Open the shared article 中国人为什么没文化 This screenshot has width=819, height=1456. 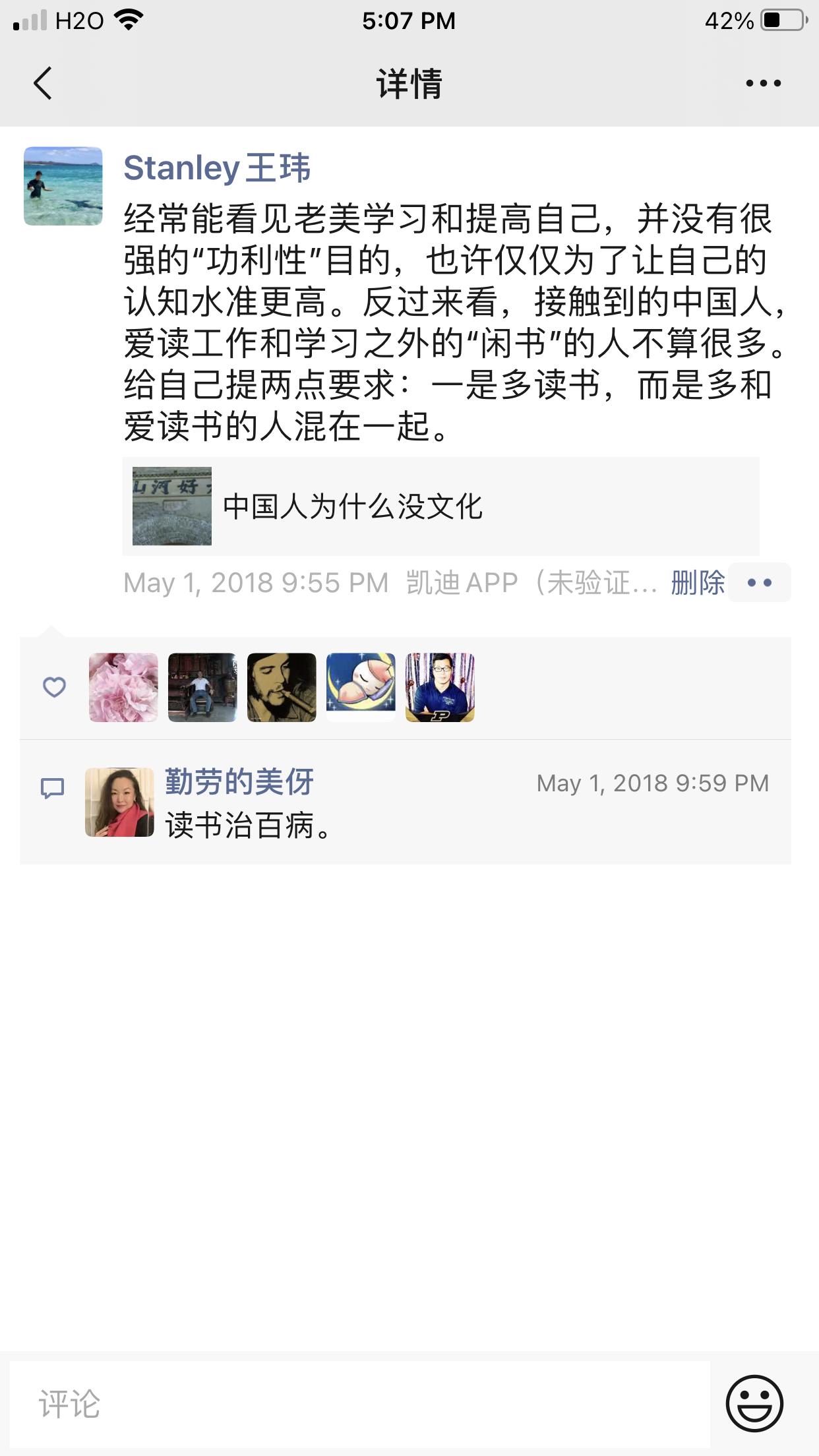click(x=440, y=506)
